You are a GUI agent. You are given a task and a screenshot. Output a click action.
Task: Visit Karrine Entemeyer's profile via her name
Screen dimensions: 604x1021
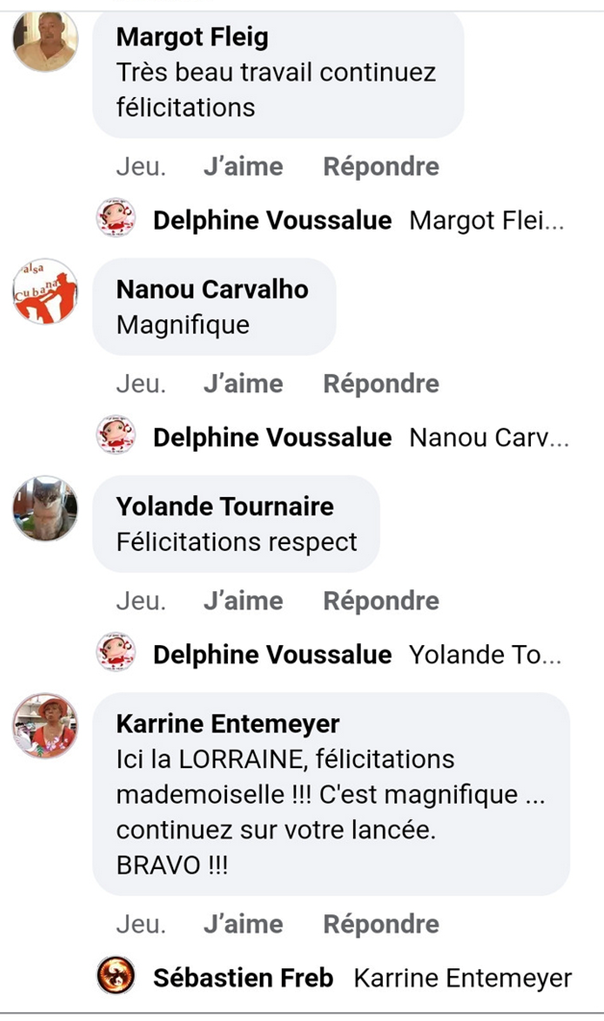click(x=227, y=724)
